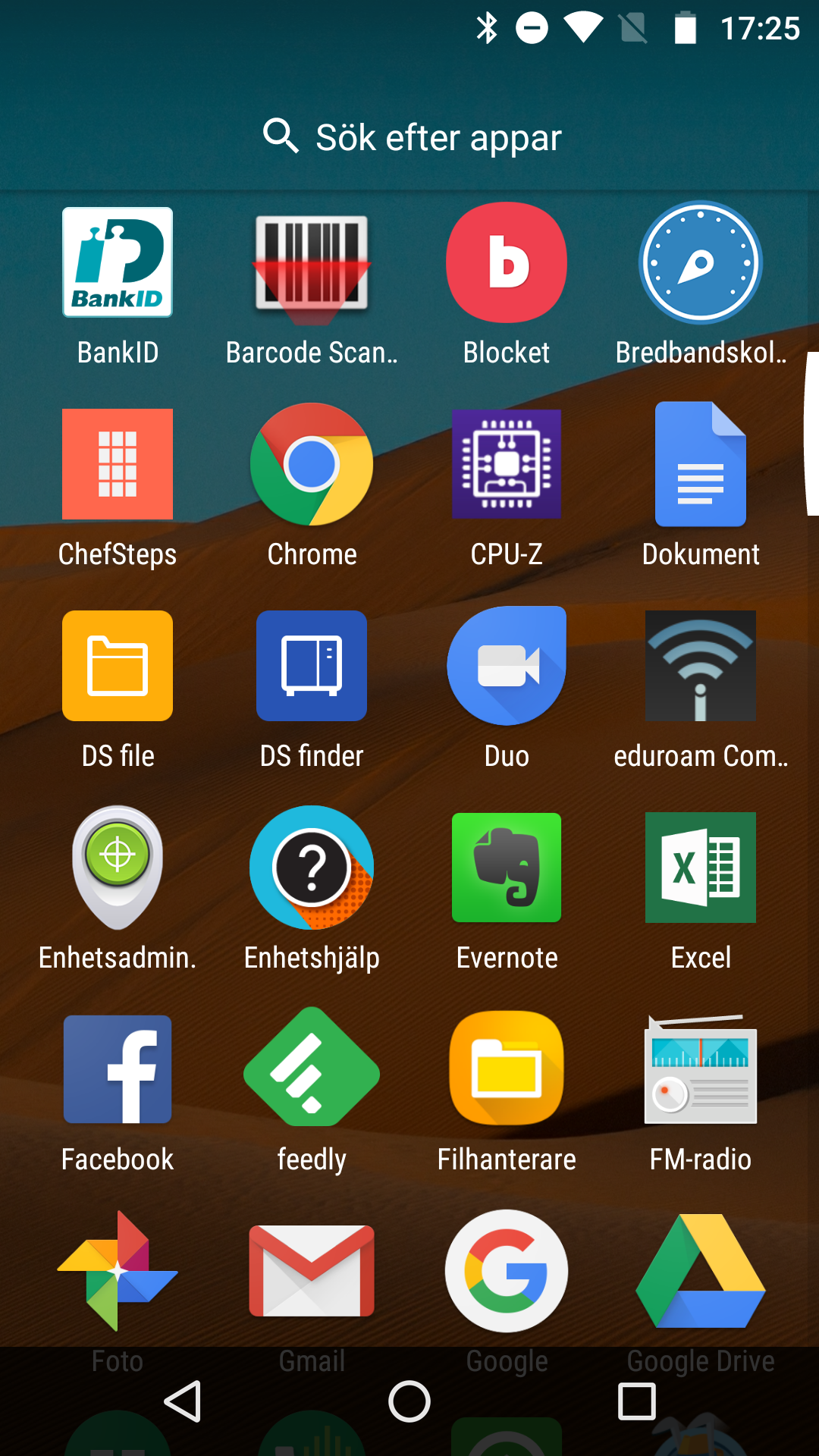Open the Blocket app
The width and height of the screenshot is (819, 1456).
(x=507, y=262)
